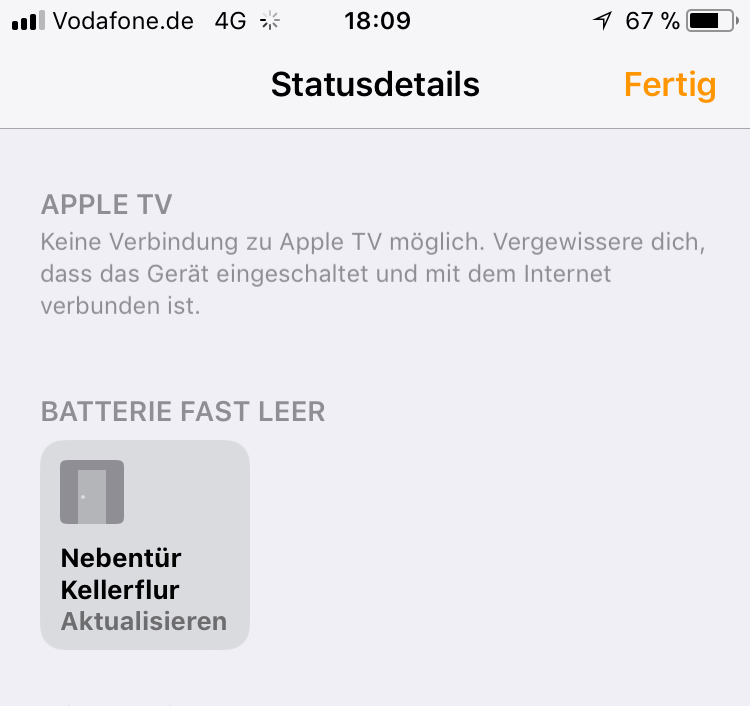Tap Fertig to close Statusdetails
The height and width of the screenshot is (706, 750).
(x=670, y=85)
